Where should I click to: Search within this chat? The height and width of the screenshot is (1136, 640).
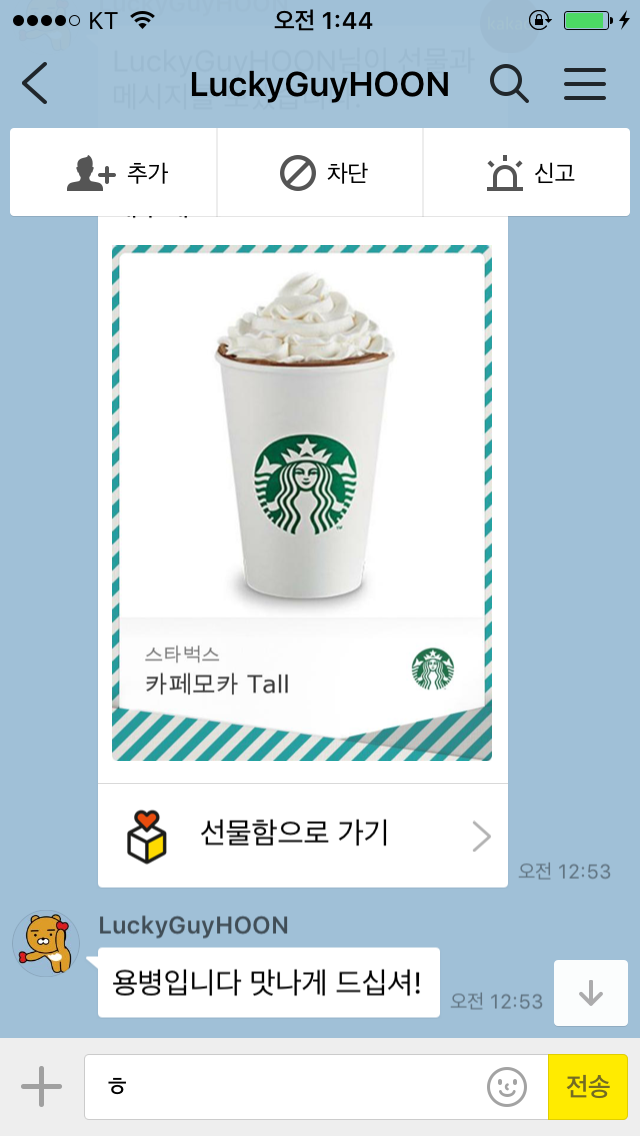pos(509,84)
